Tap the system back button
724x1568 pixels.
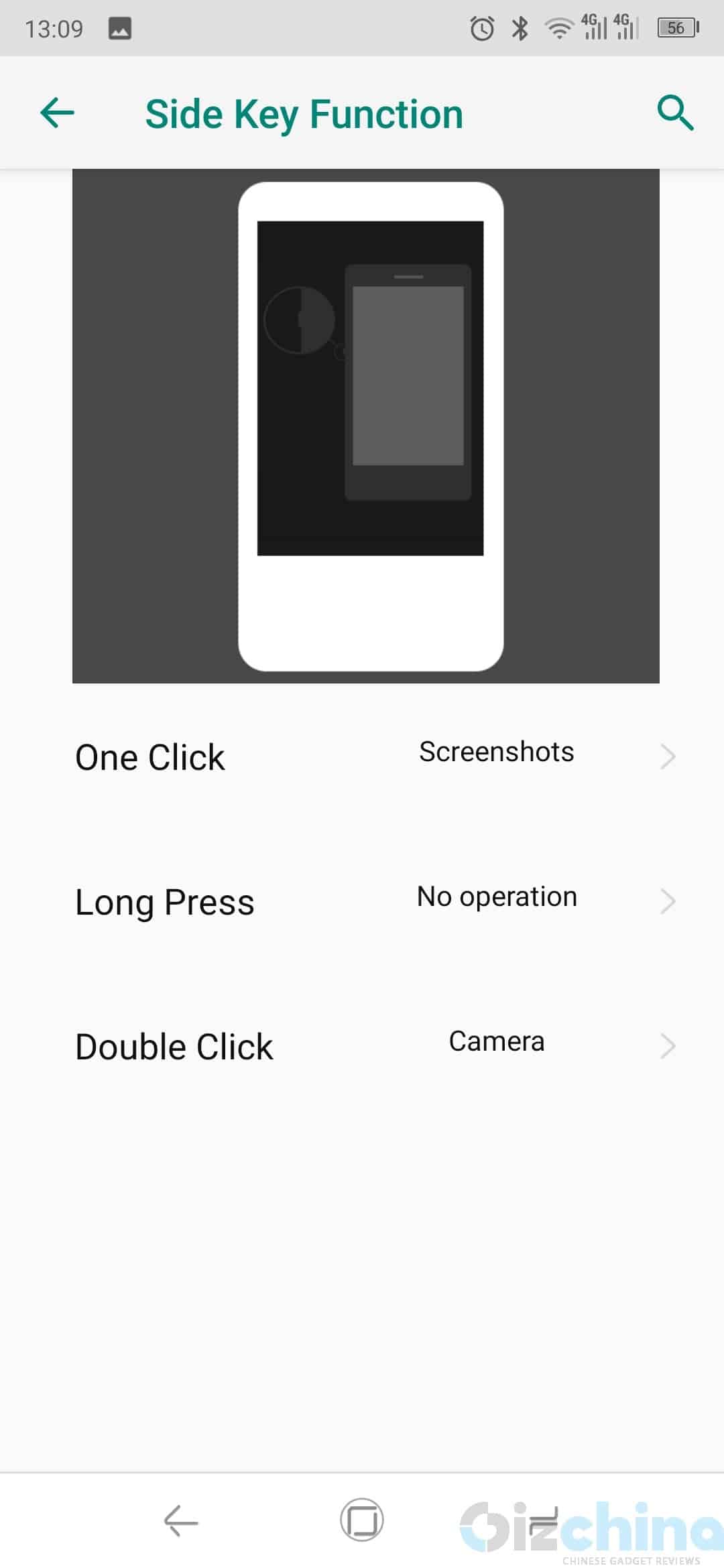181,1520
